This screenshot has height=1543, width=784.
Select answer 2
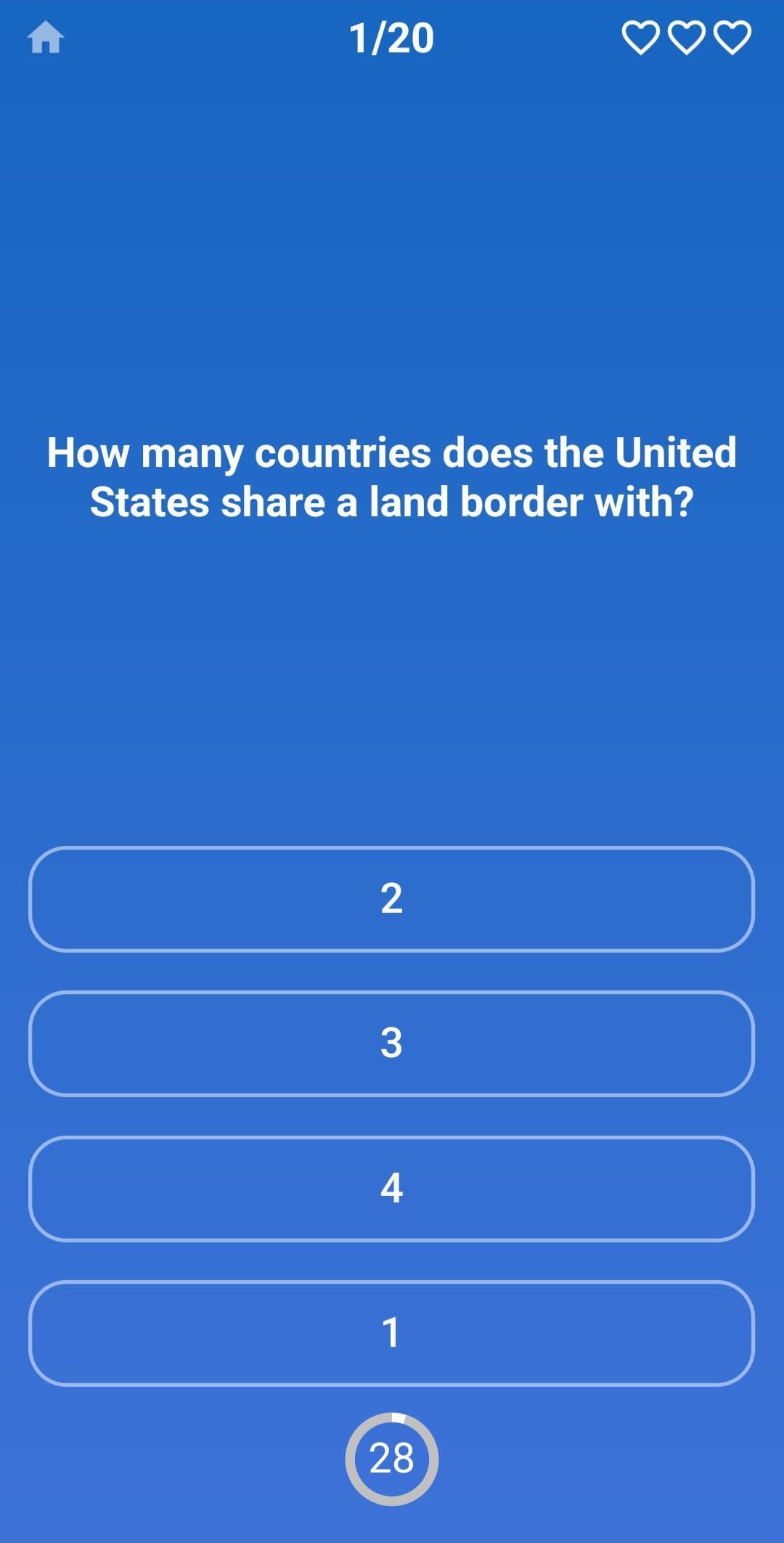pyautogui.click(x=391, y=899)
